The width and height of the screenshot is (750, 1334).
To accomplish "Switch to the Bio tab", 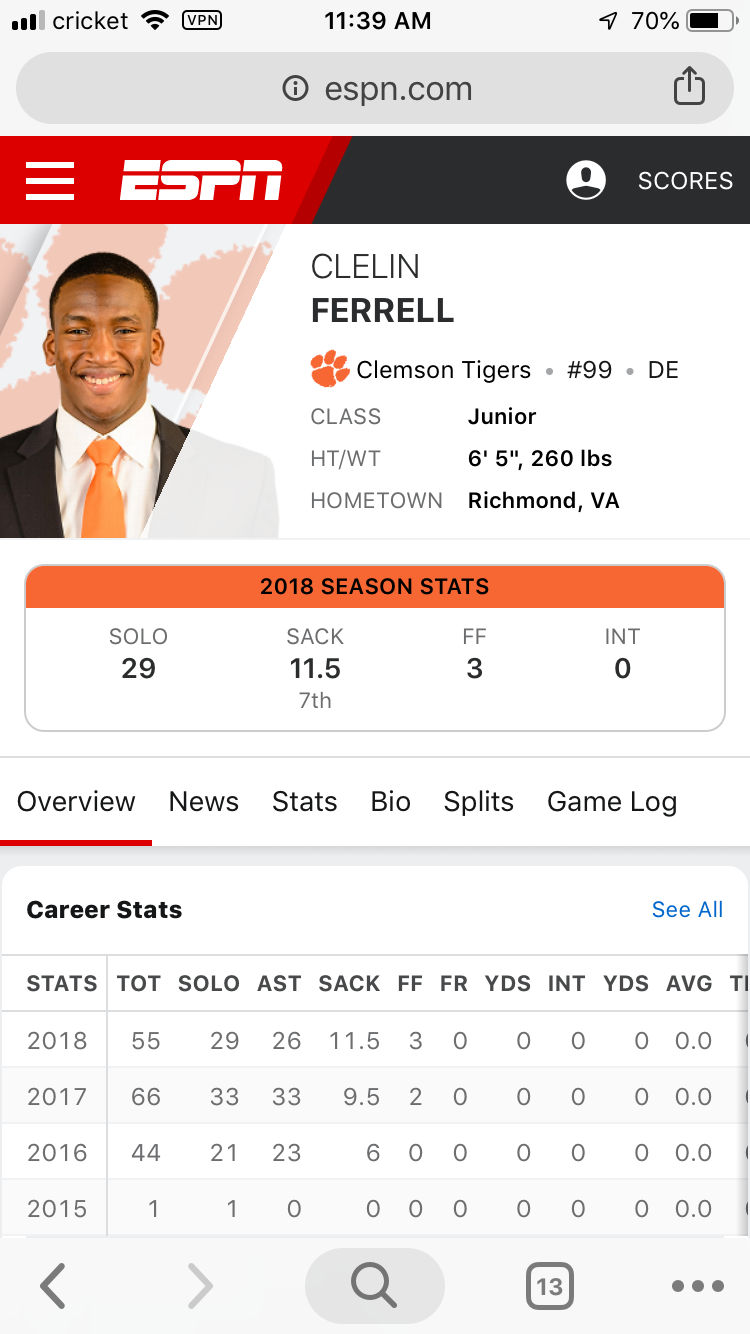I will [x=391, y=802].
